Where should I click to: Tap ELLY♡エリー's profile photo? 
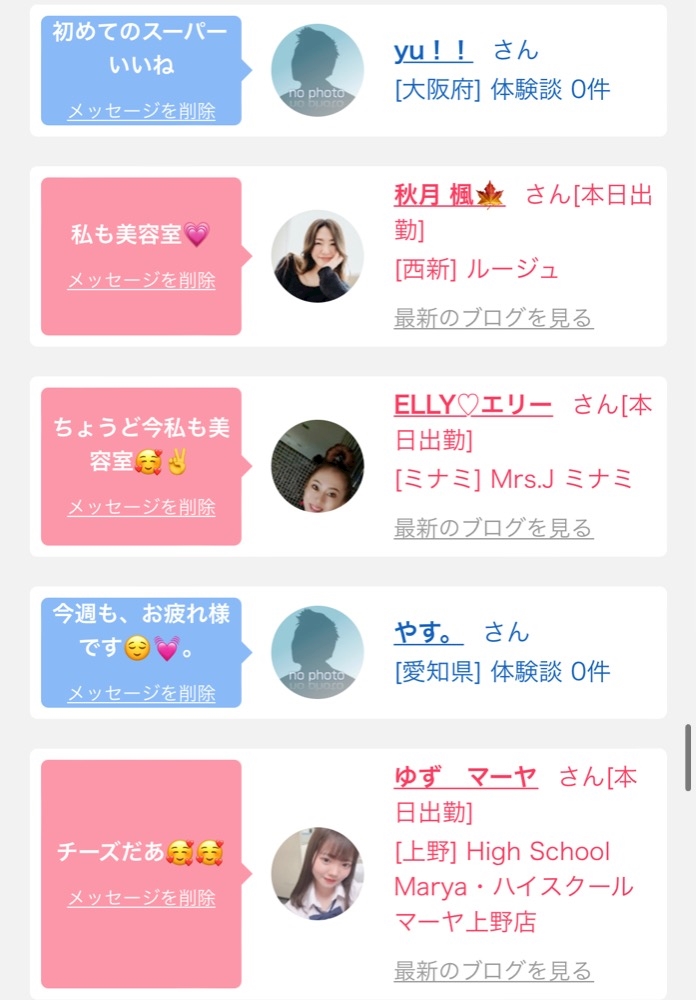(x=318, y=466)
